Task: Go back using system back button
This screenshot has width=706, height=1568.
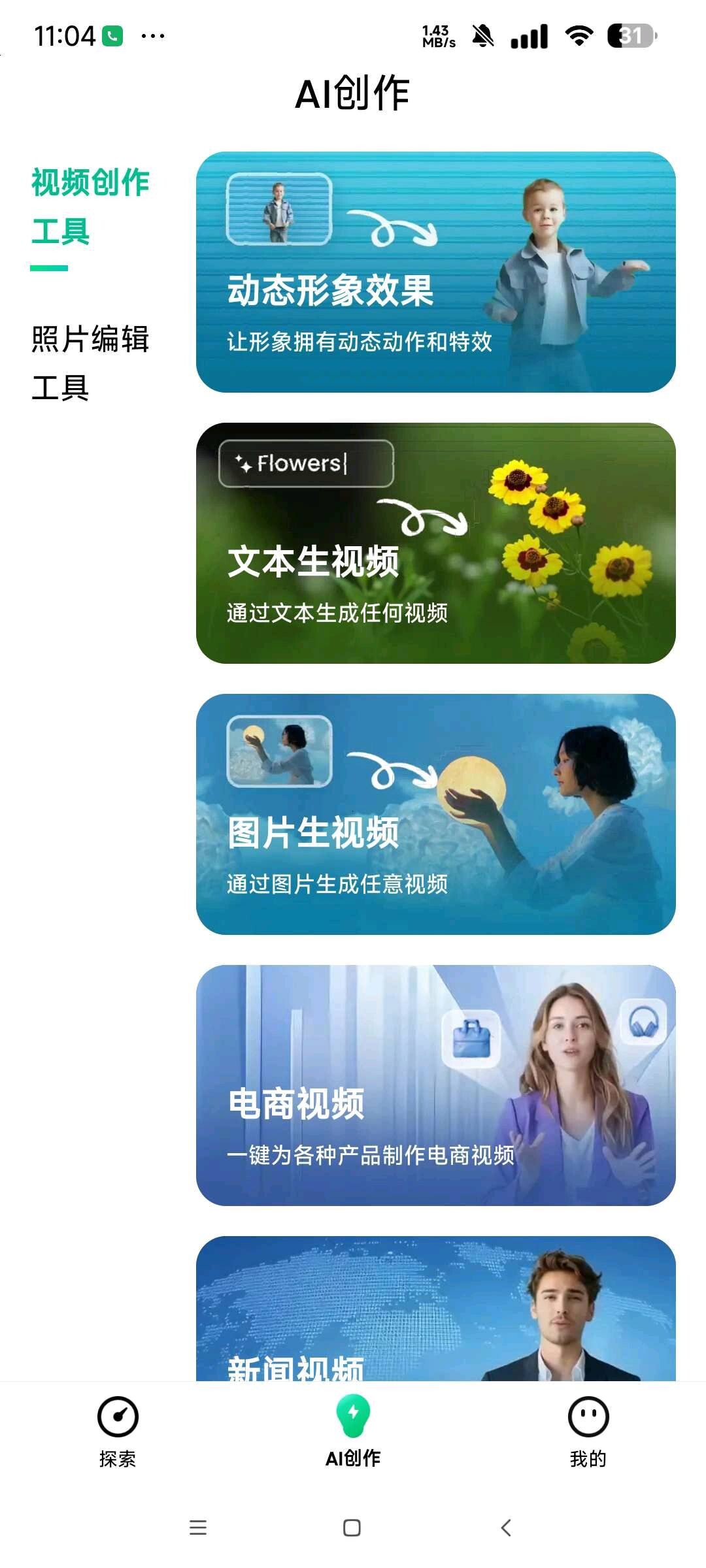Action: [506, 1528]
